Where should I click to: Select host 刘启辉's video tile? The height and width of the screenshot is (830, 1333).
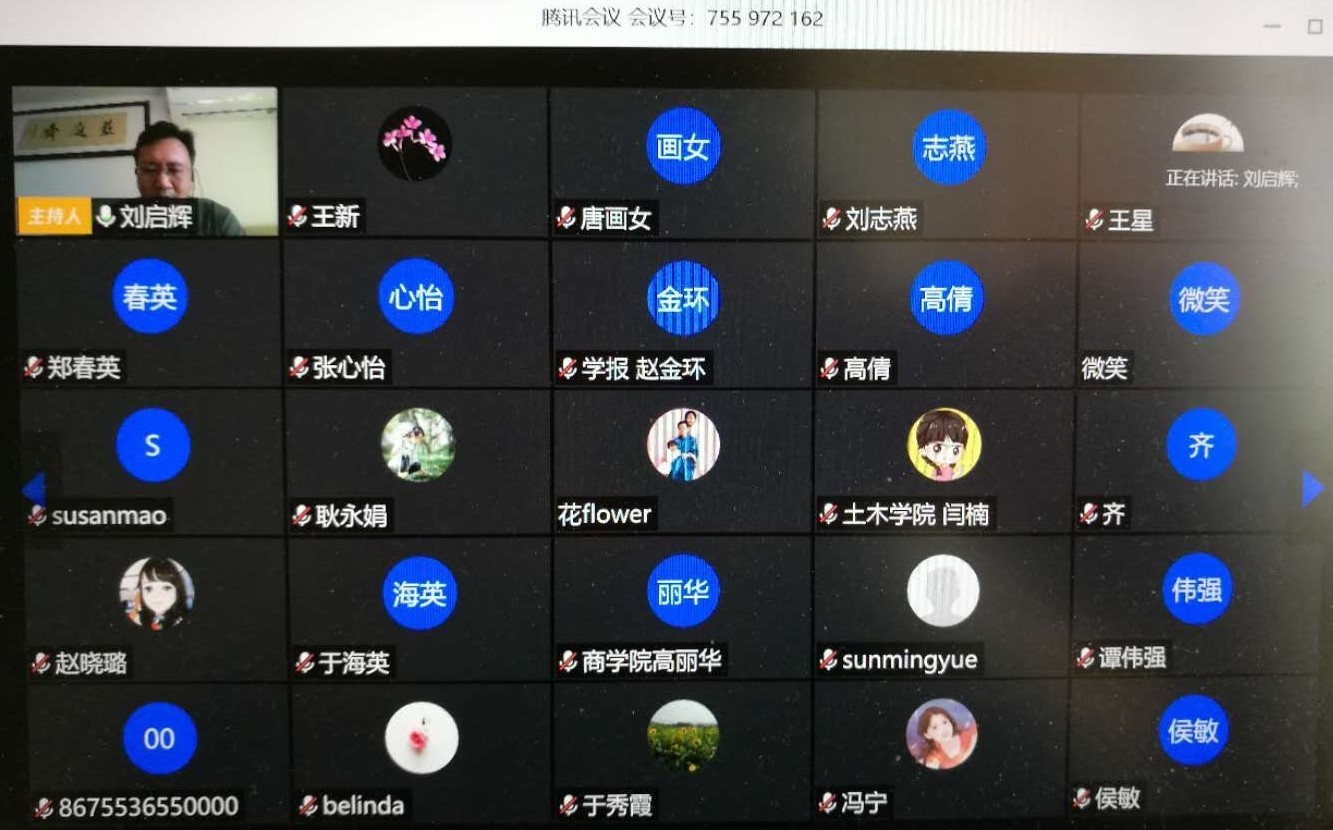coord(146,160)
